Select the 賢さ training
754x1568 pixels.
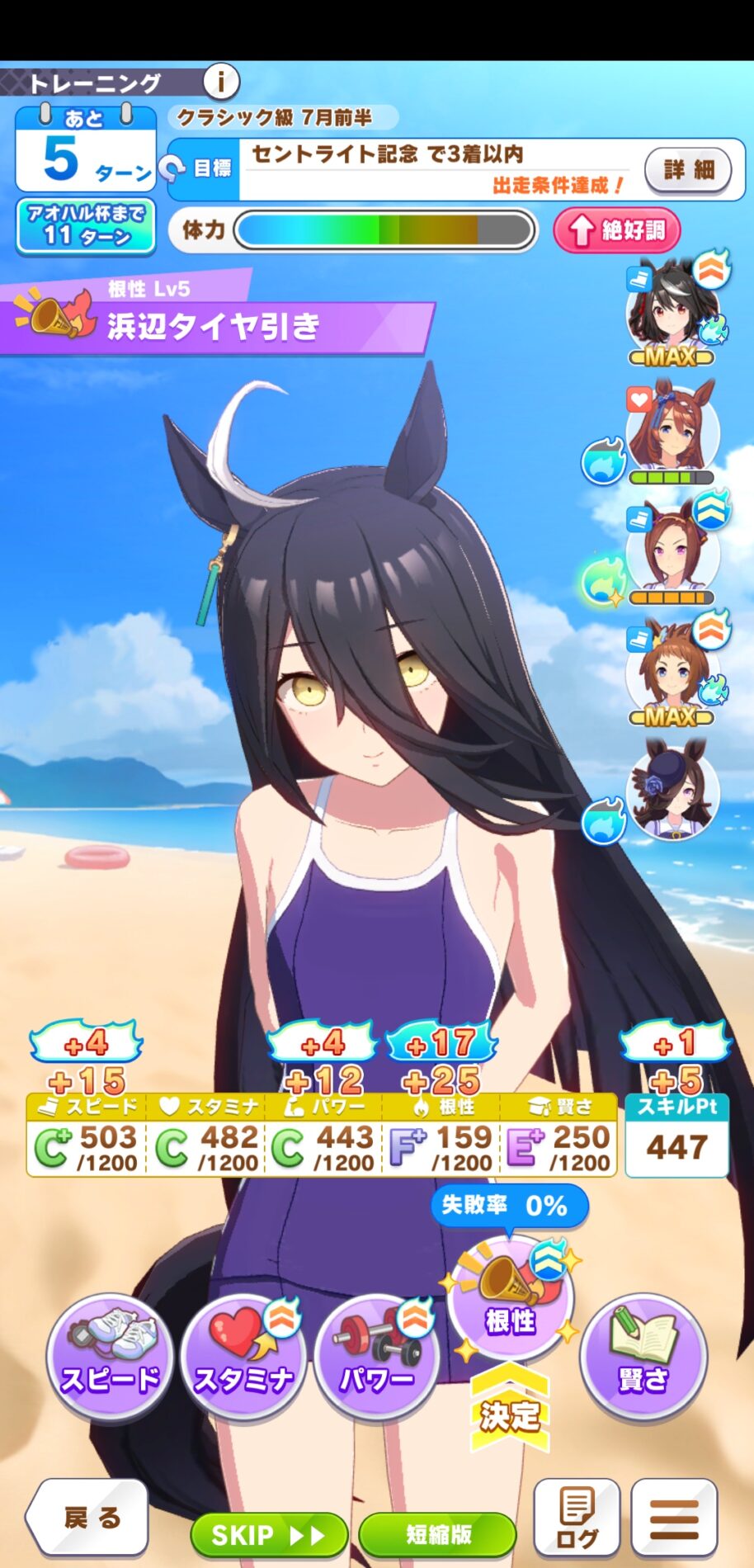point(643,1356)
